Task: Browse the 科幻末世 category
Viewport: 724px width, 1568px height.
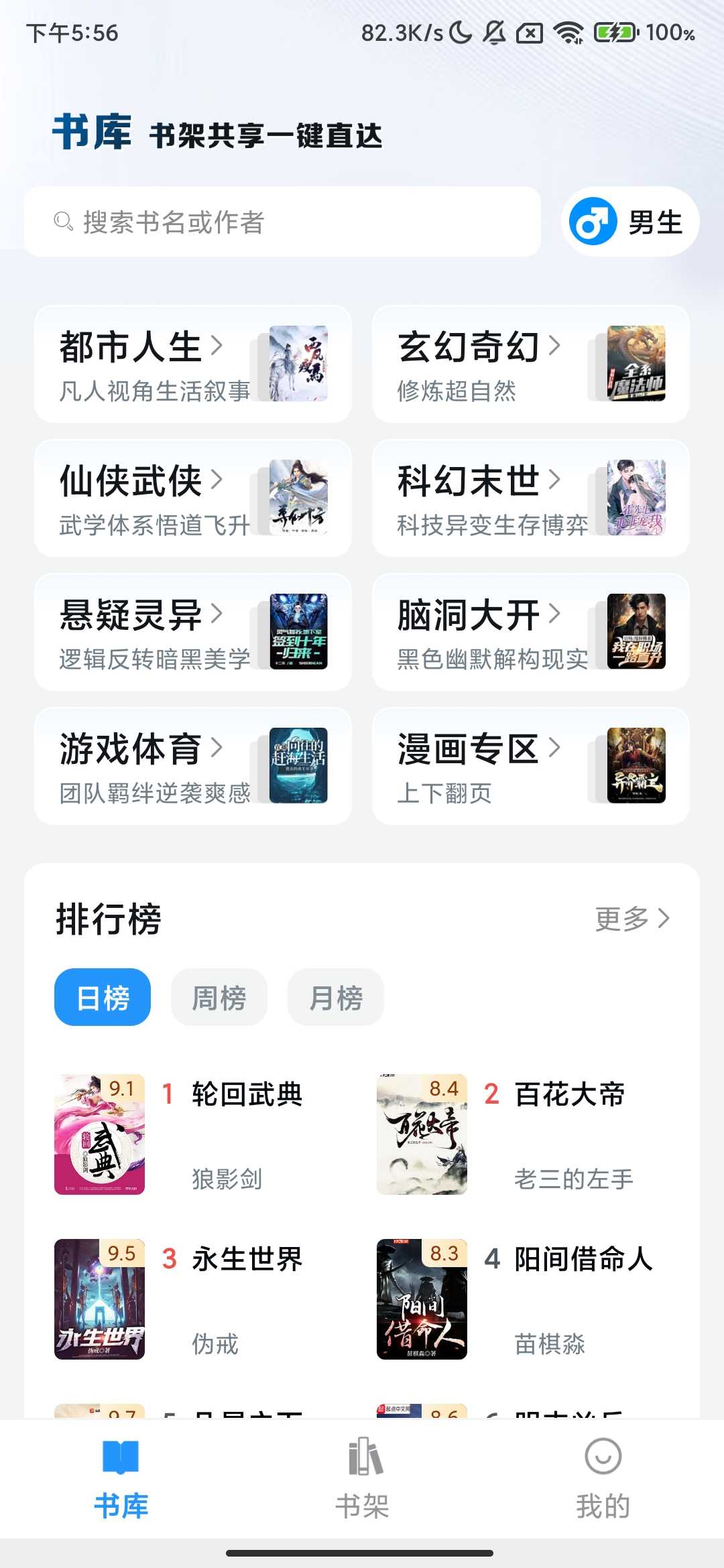Action: pos(530,498)
